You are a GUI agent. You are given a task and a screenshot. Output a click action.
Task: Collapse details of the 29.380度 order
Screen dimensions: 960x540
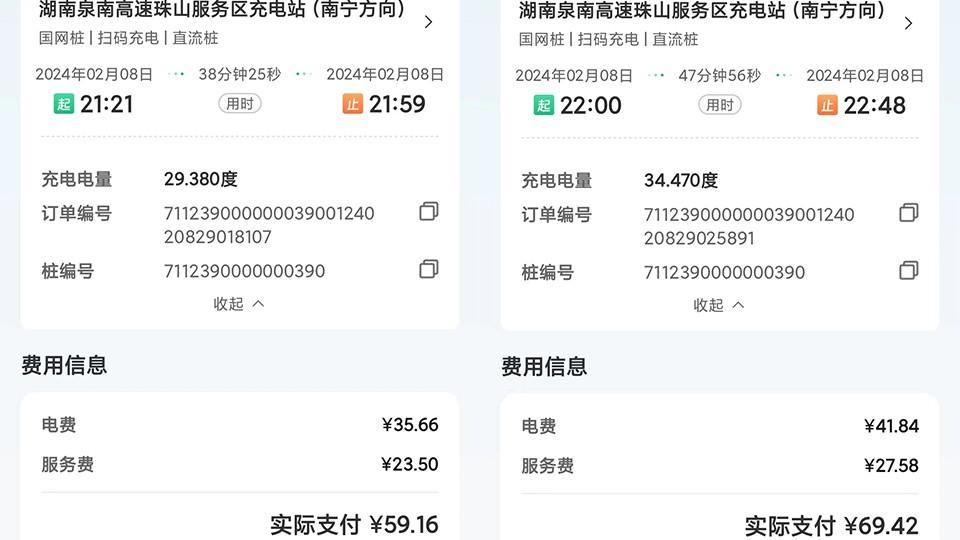239,304
